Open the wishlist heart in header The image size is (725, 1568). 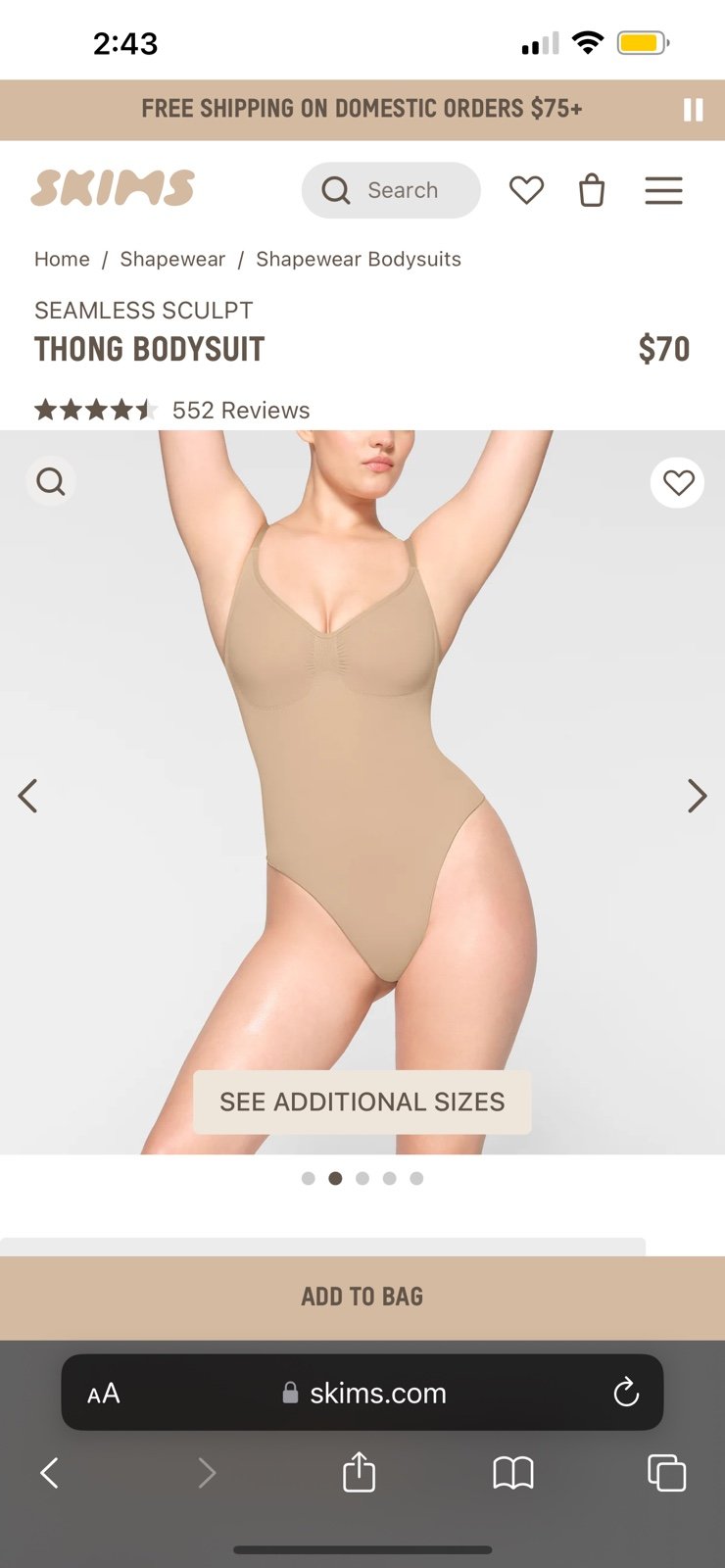pyautogui.click(x=526, y=190)
